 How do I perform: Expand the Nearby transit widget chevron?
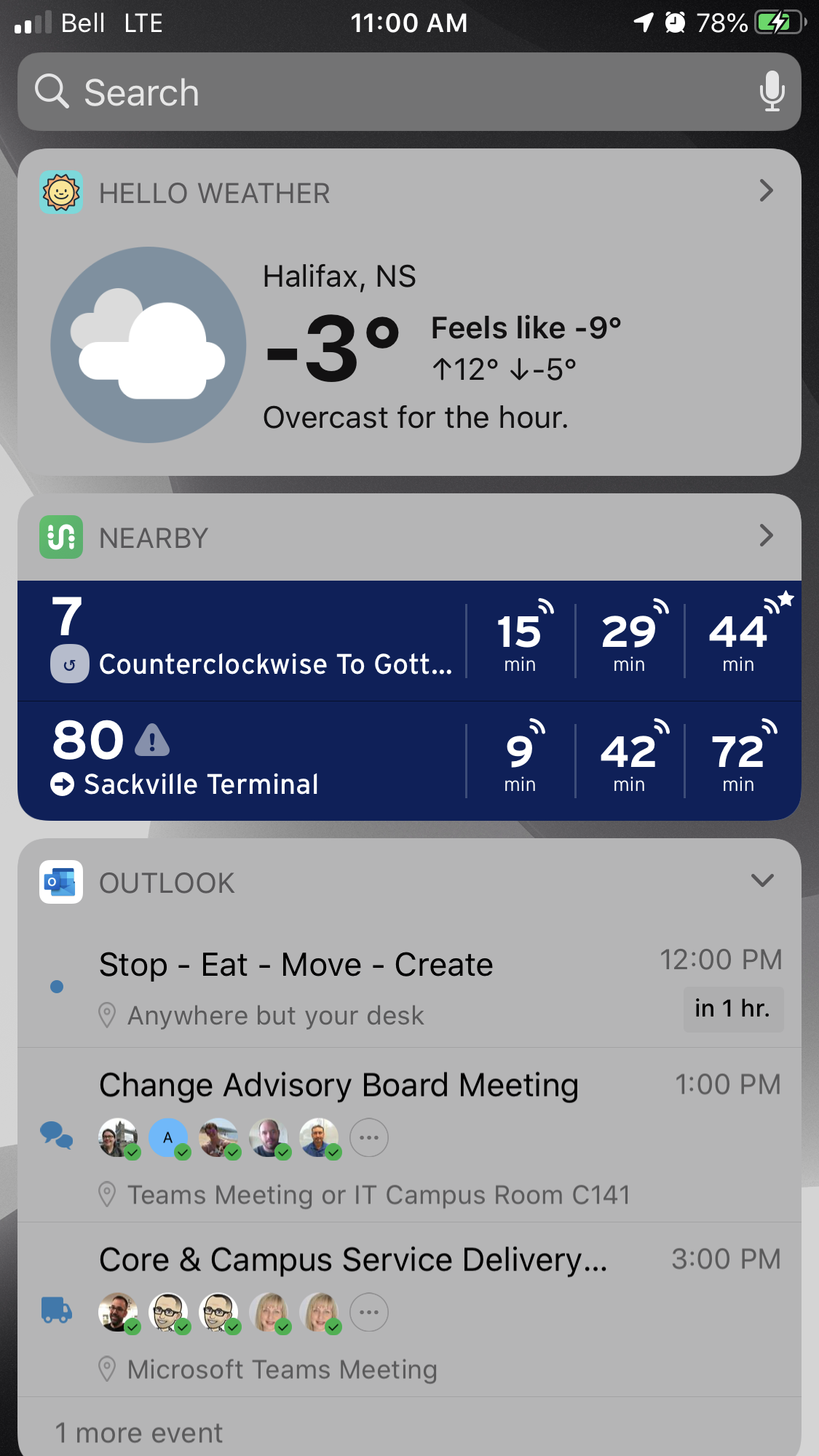pos(766,536)
